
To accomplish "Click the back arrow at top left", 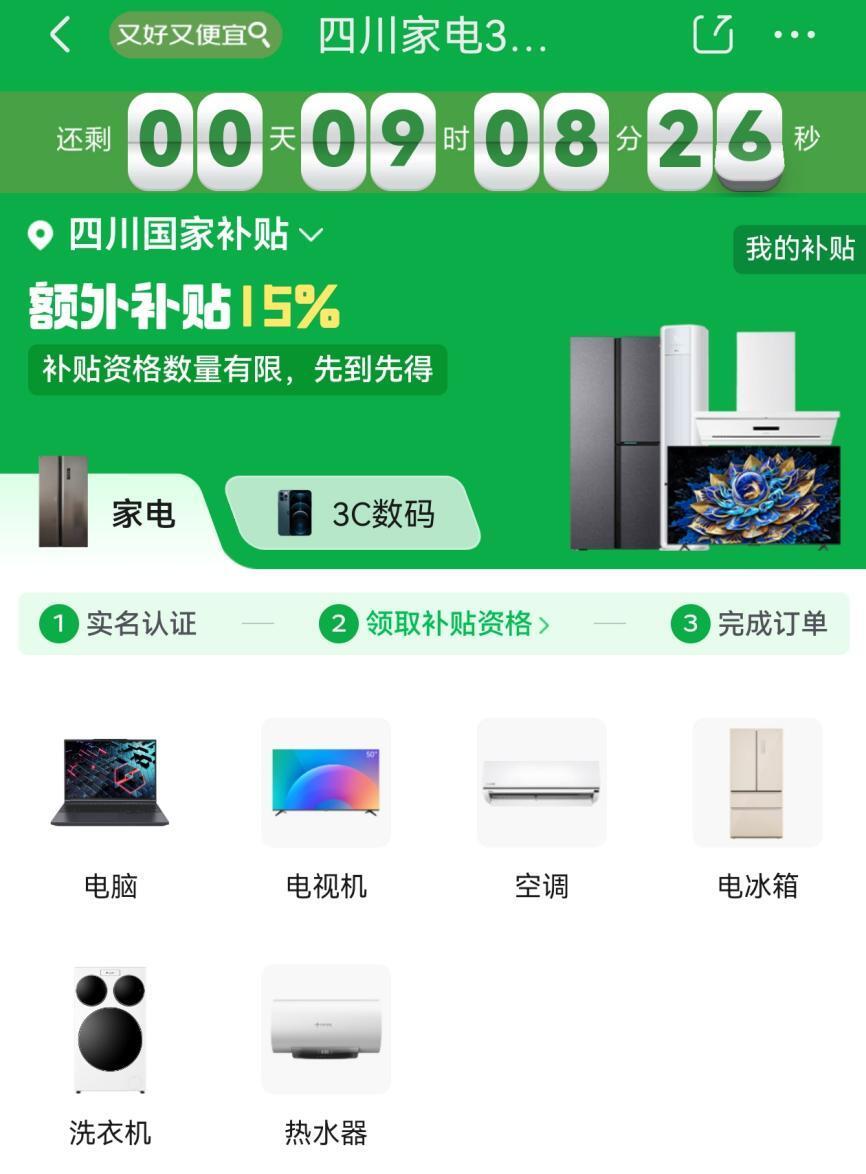I will pyautogui.click(x=57, y=36).
